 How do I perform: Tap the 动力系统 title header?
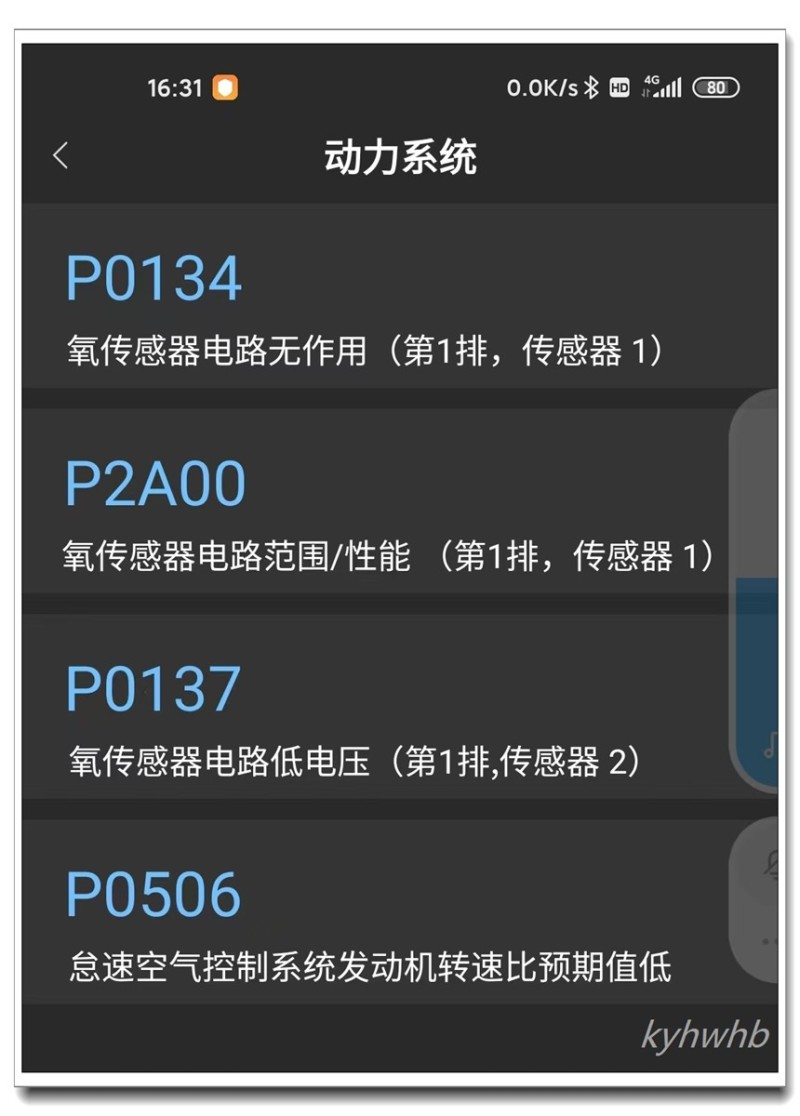point(400,156)
